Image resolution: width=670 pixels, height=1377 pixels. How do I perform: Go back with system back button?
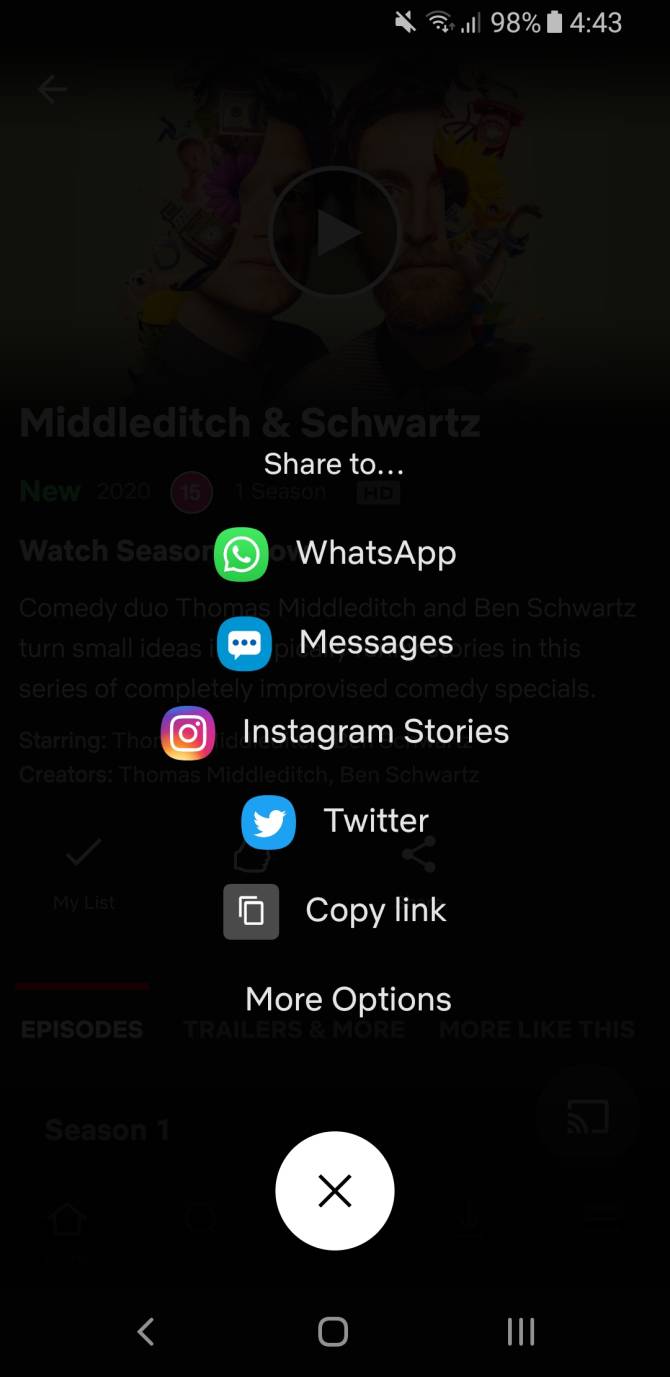point(146,1331)
